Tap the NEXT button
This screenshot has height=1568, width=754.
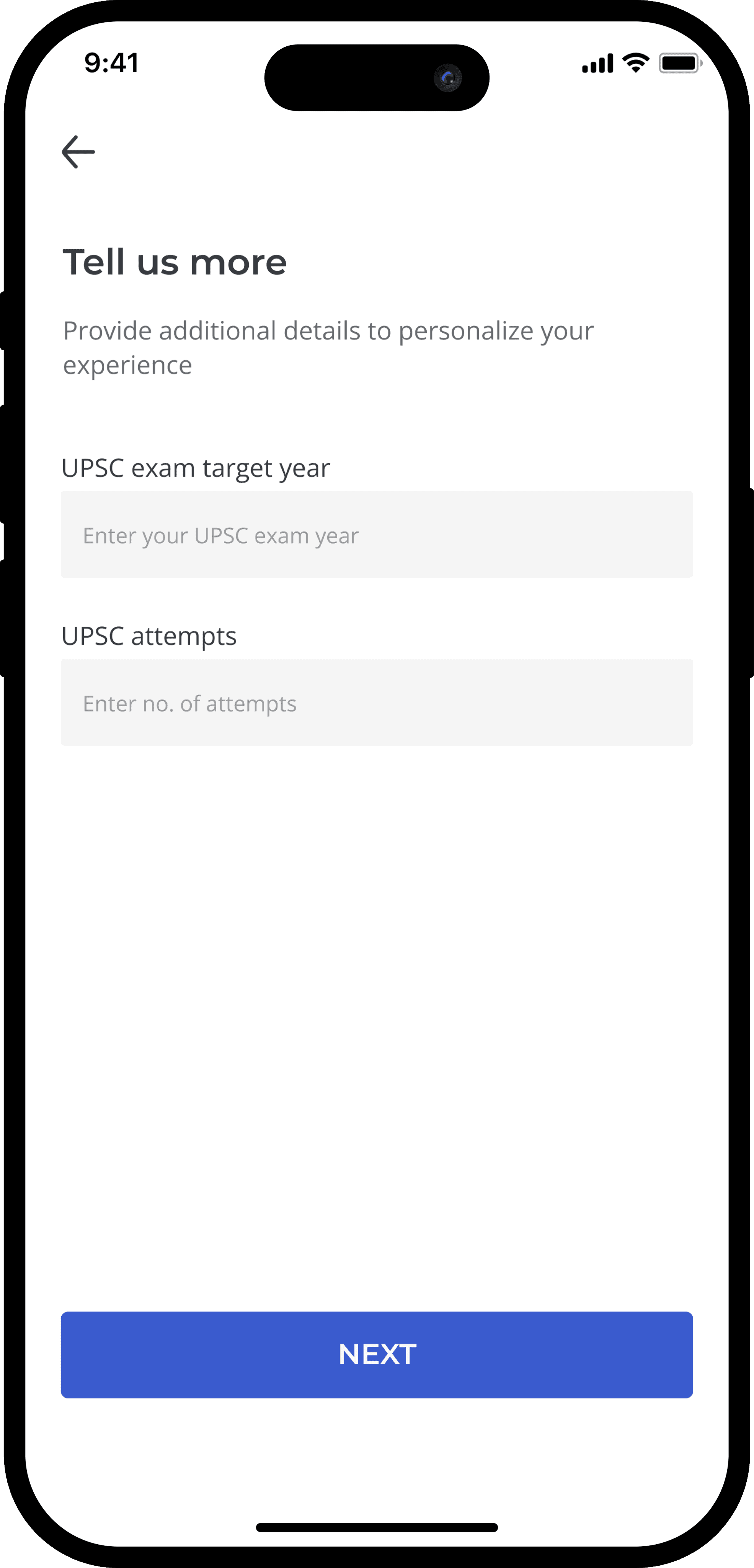click(x=377, y=1354)
